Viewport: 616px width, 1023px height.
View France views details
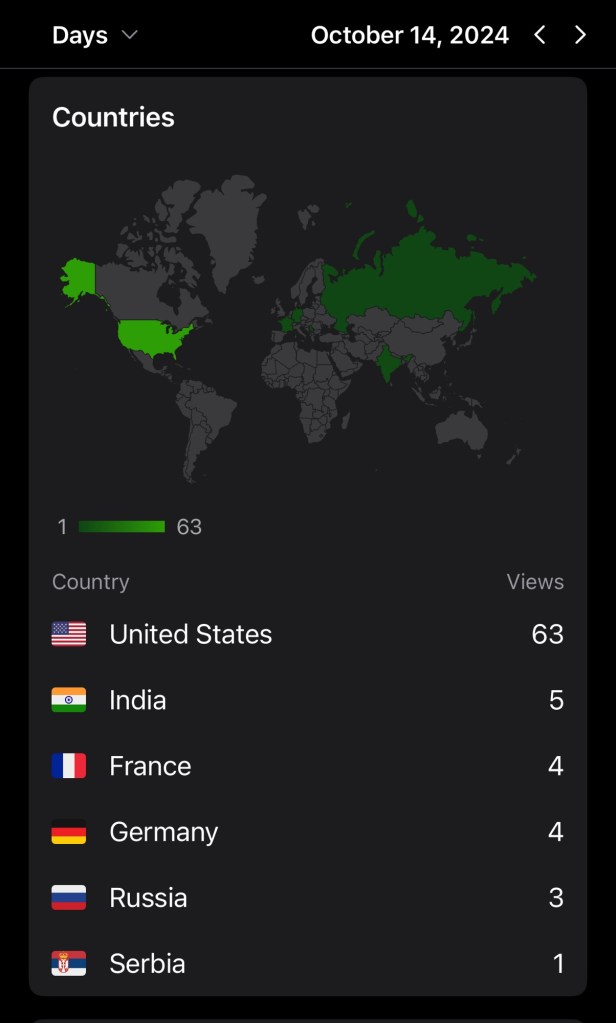pos(307,766)
